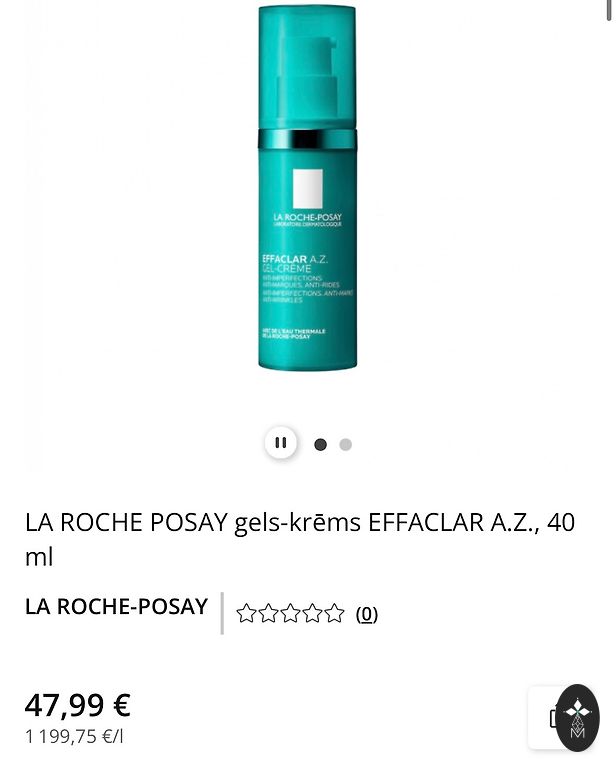The height and width of the screenshot is (768, 616).
Task: Show the second product image via the grey dot
Action: point(346,445)
